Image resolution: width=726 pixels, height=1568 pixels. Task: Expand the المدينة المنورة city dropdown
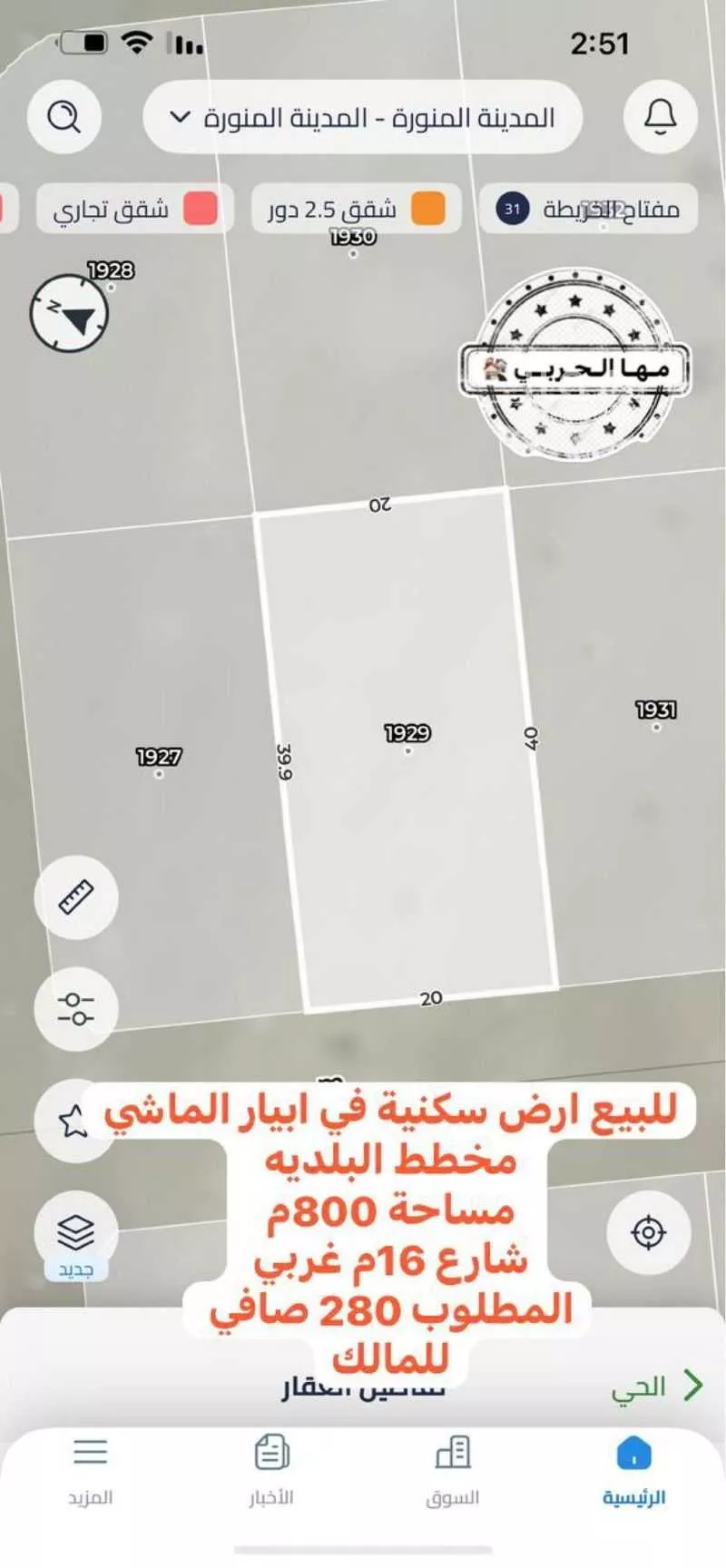click(x=361, y=118)
